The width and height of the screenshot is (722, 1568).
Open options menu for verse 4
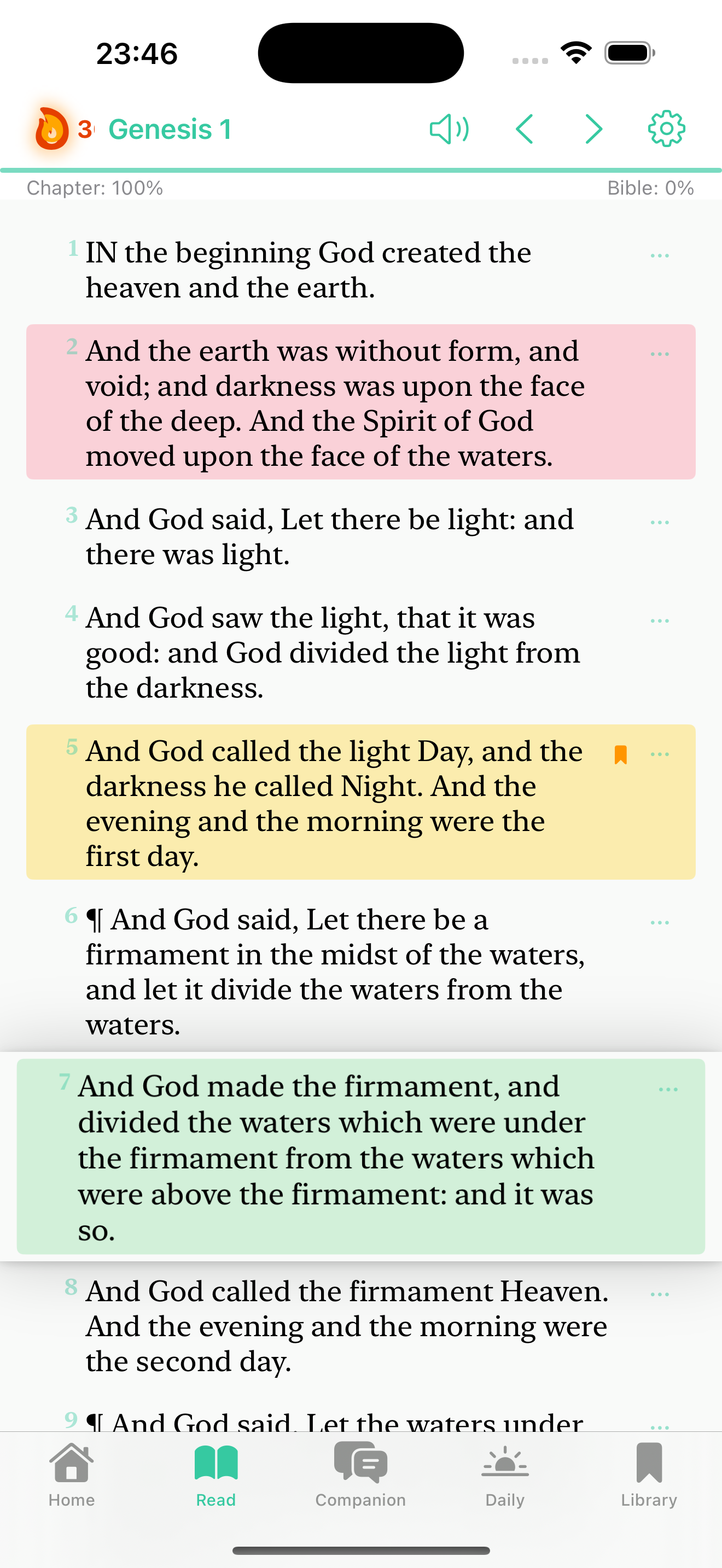point(659,621)
